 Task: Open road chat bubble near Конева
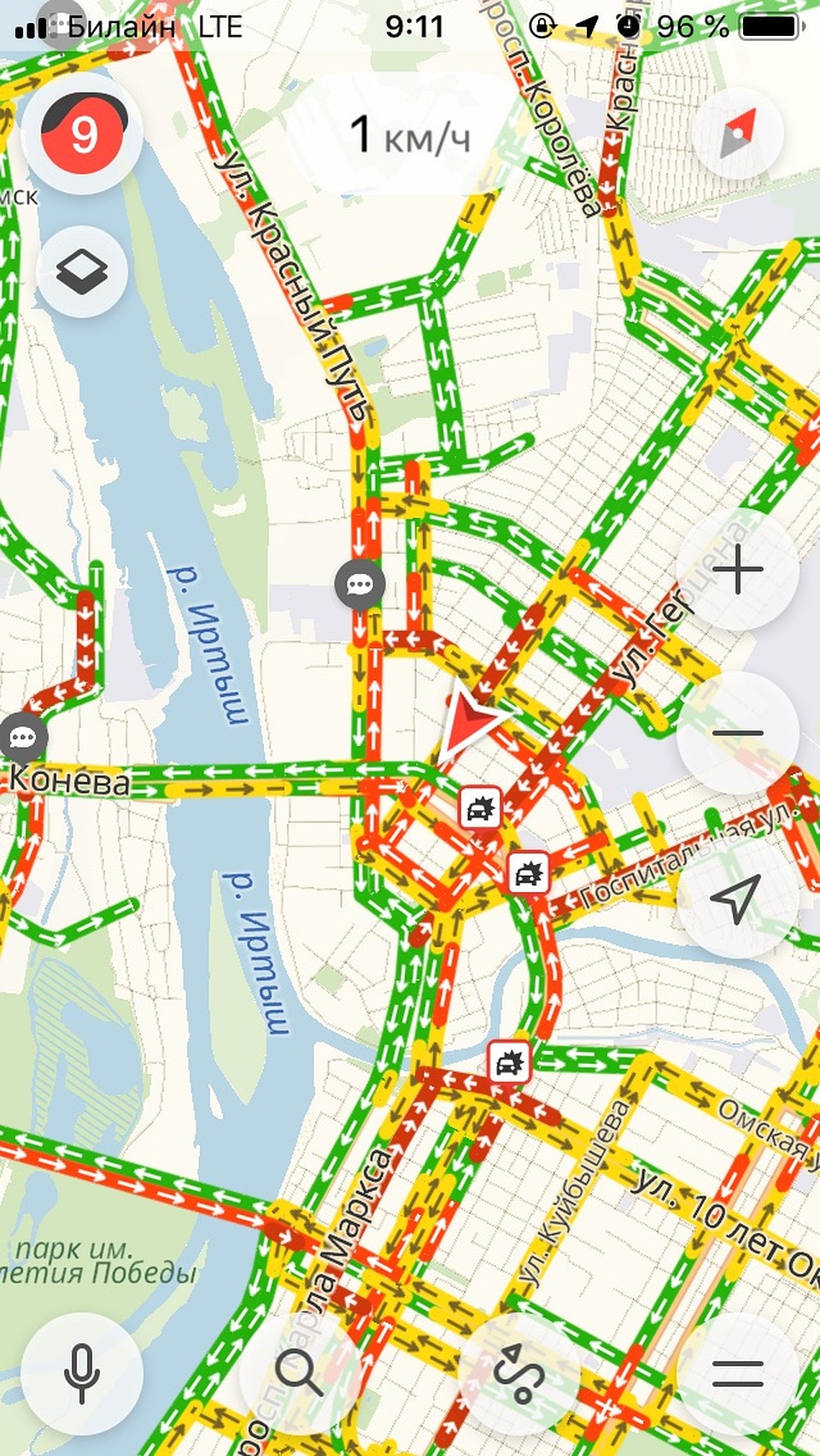point(22,737)
